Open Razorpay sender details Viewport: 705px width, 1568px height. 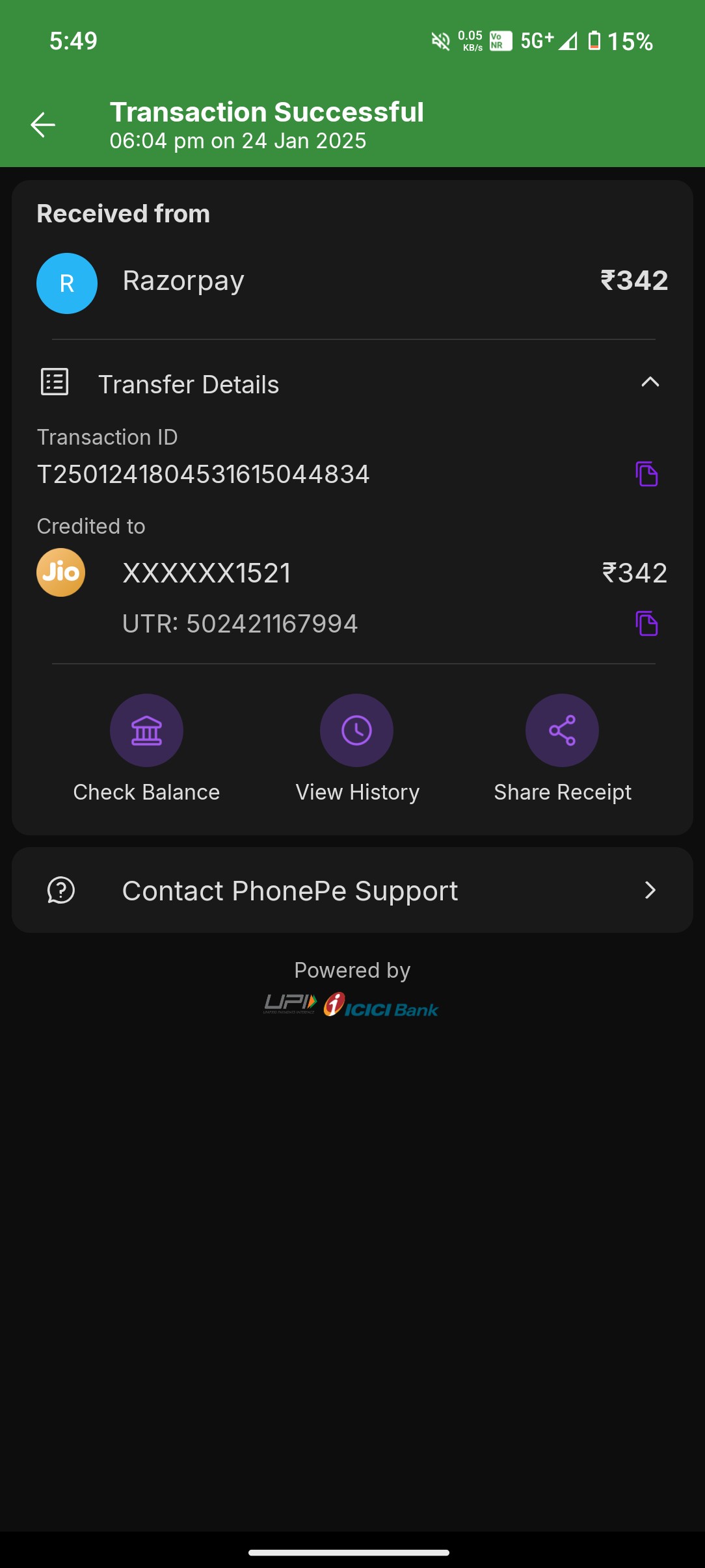[x=183, y=282]
